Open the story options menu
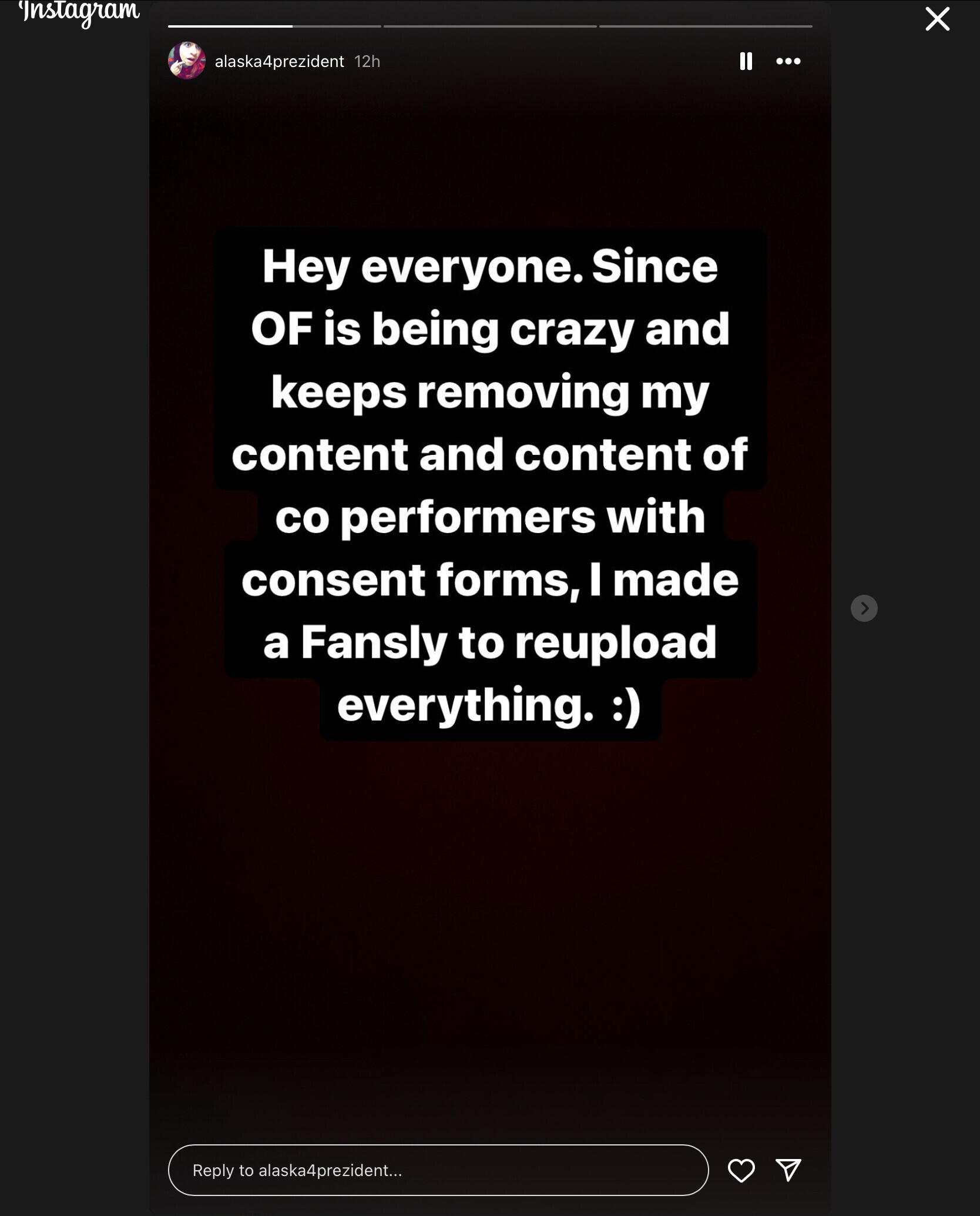Image resolution: width=980 pixels, height=1216 pixels. [788, 61]
